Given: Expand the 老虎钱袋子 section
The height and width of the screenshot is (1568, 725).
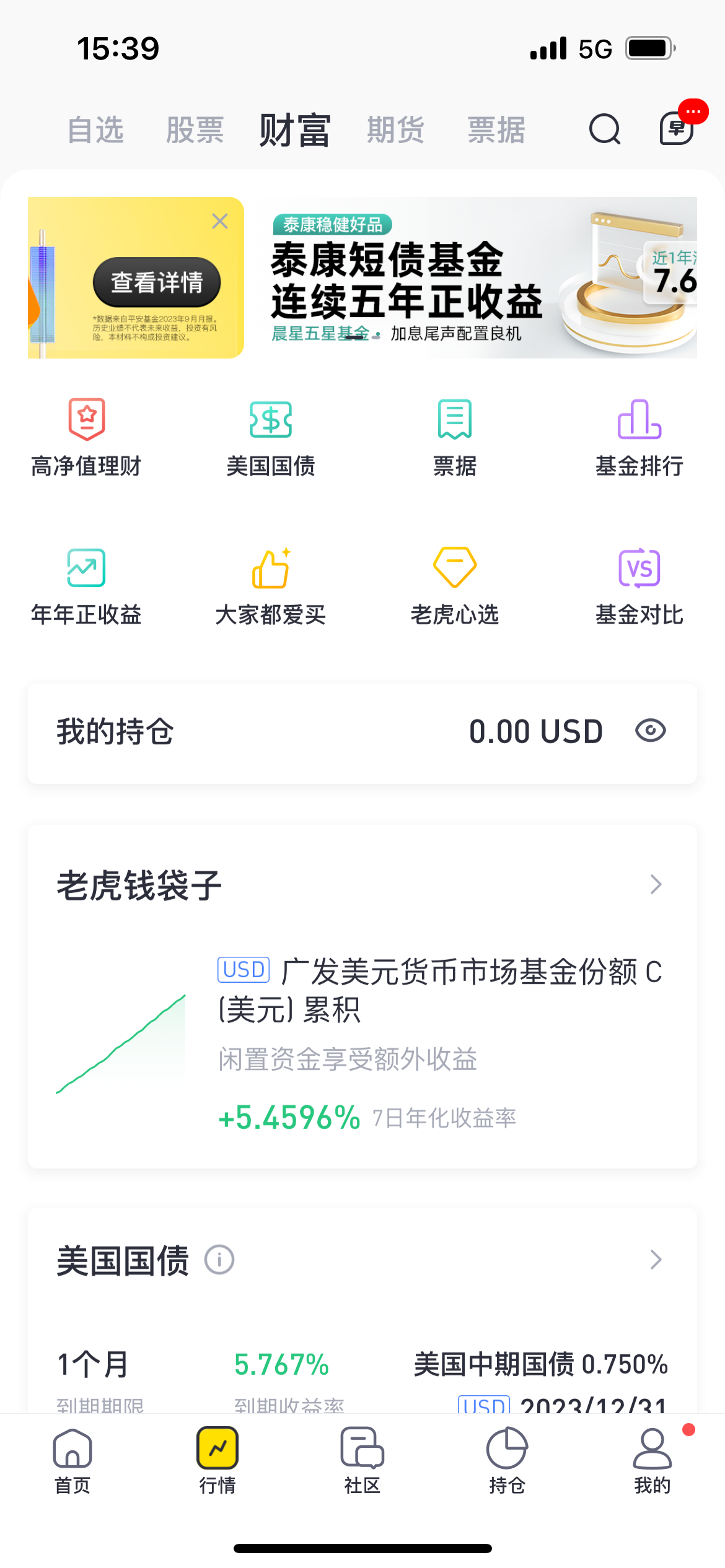Looking at the screenshot, I should pyautogui.click(x=656, y=884).
